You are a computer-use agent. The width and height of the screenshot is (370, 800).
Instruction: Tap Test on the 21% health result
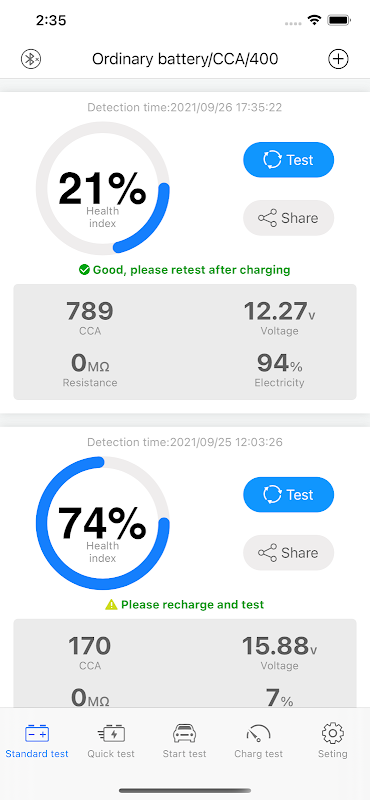(x=288, y=160)
